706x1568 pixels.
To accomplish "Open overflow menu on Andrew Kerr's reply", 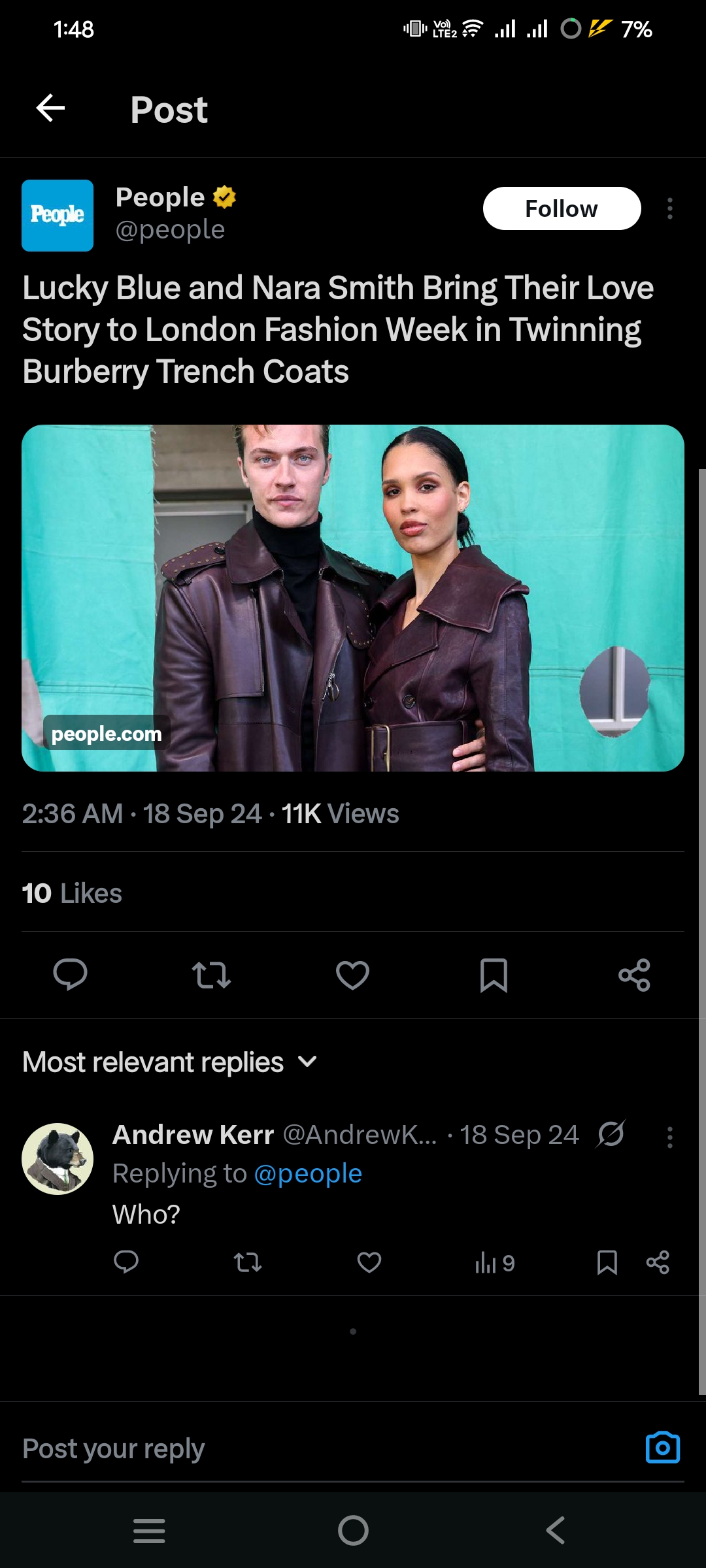I will point(669,1137).
